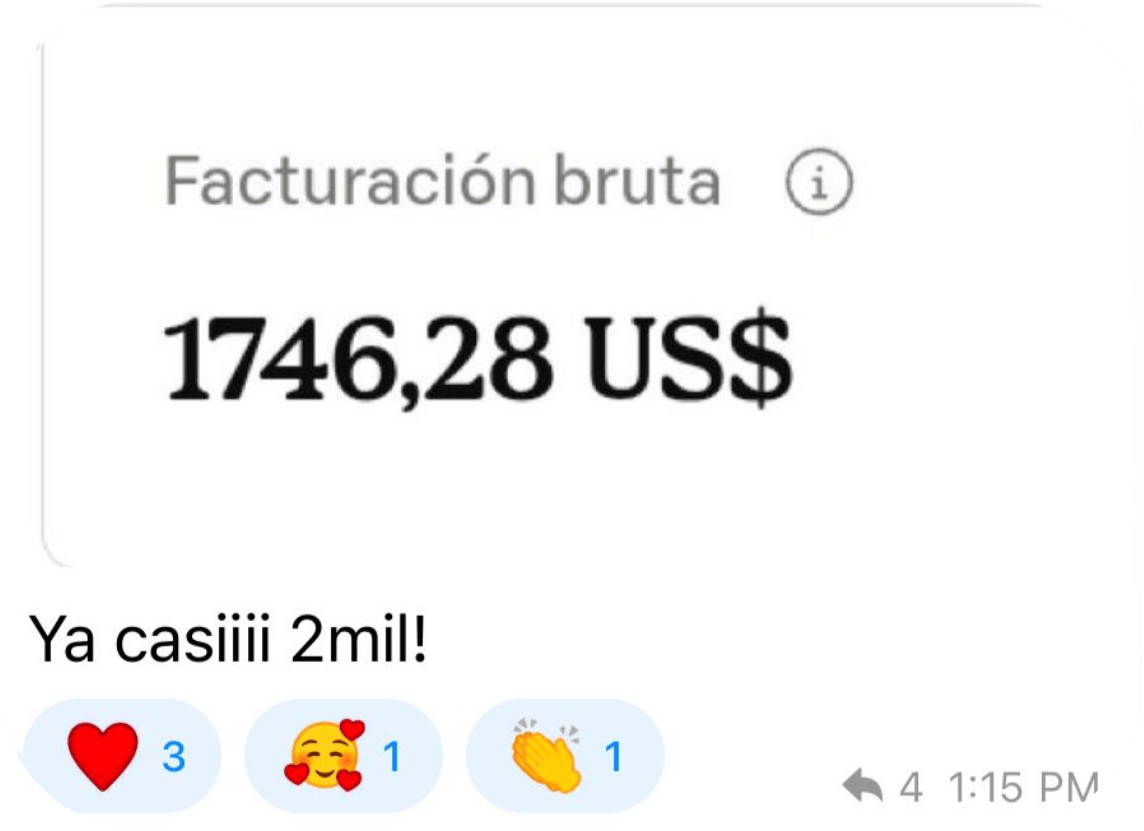This screenshot has height=831, width=1144.
Task: React with the smiling hearts face emoji
Action: click(x=344, y=756)
